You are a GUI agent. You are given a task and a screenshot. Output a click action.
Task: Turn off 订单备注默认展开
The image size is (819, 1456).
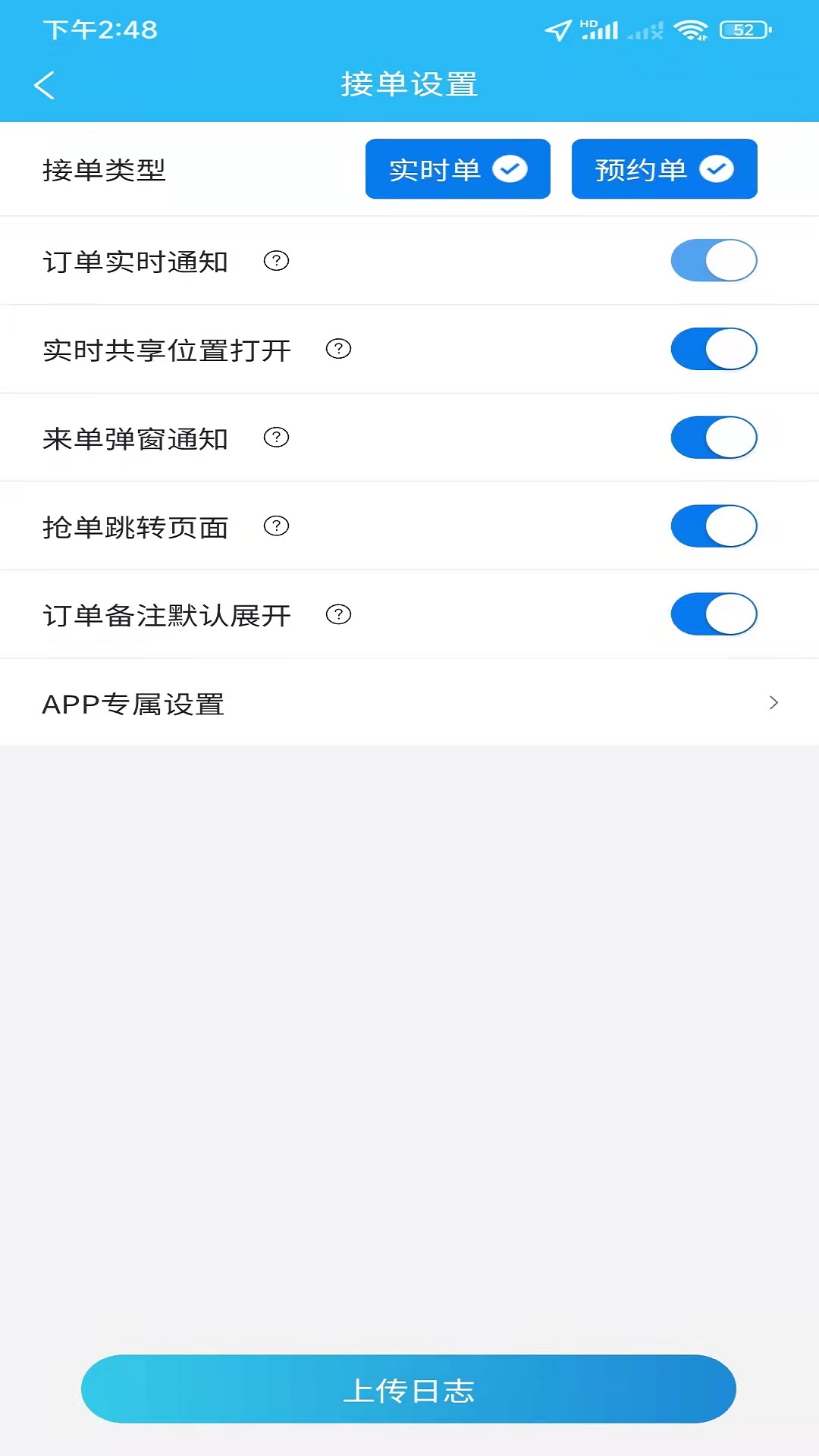tap(714, 614)
